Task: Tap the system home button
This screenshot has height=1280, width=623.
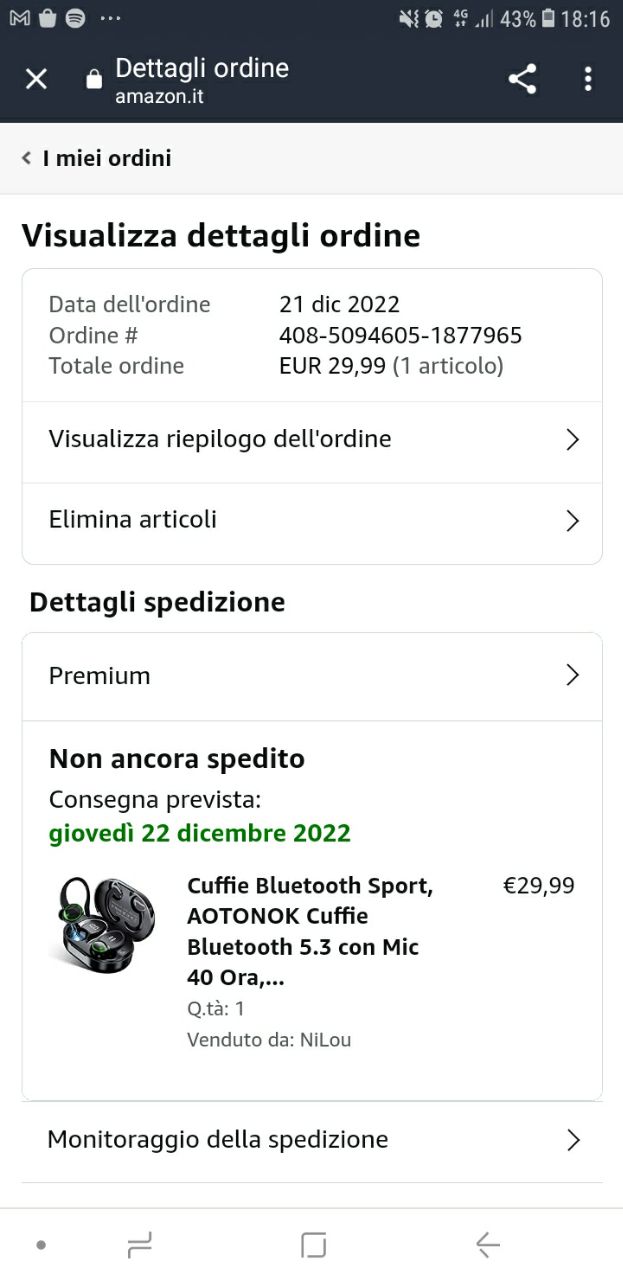Action: click(313, 1245)
